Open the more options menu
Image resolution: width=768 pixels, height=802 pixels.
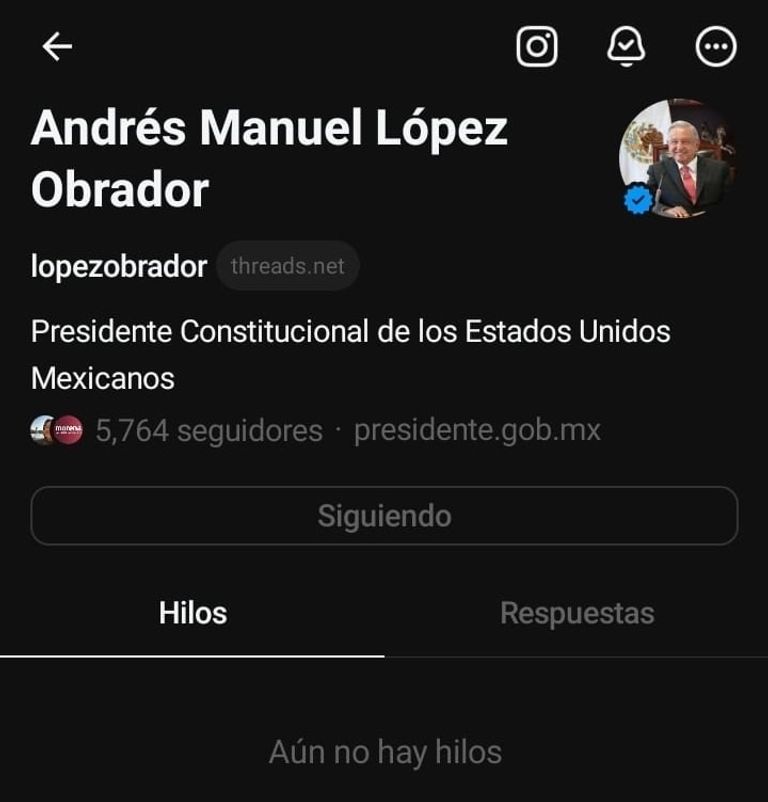[x=716, y=46]
